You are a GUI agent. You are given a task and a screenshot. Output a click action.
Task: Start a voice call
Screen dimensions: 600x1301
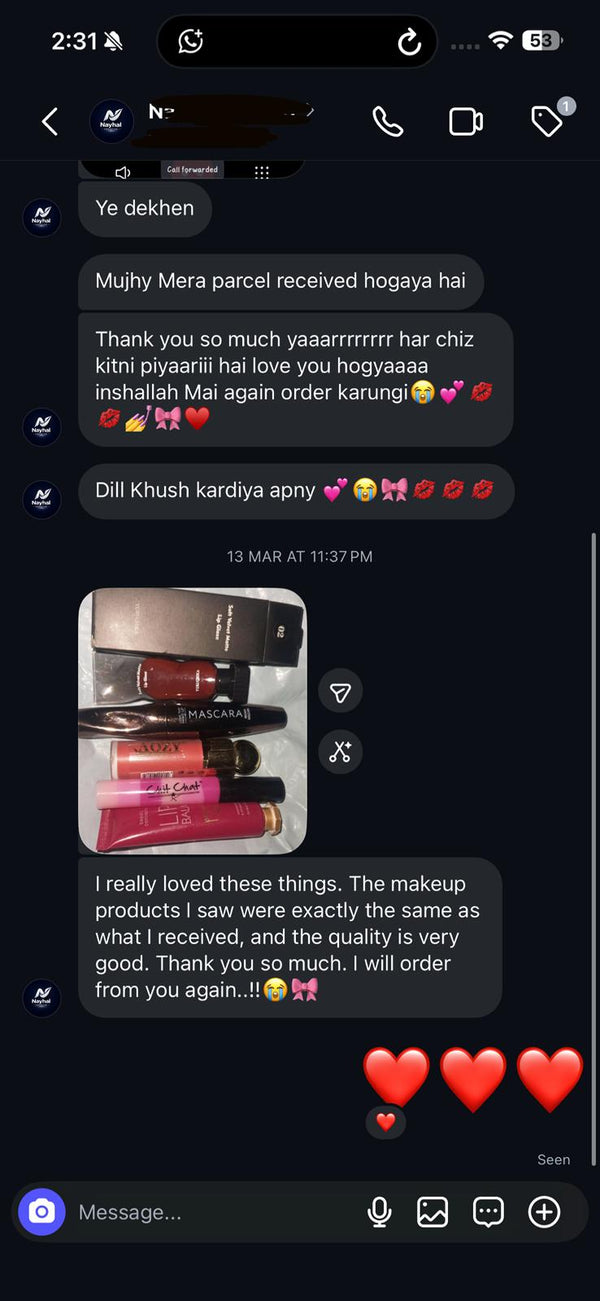pyautogui.click(x=387, y=122)
